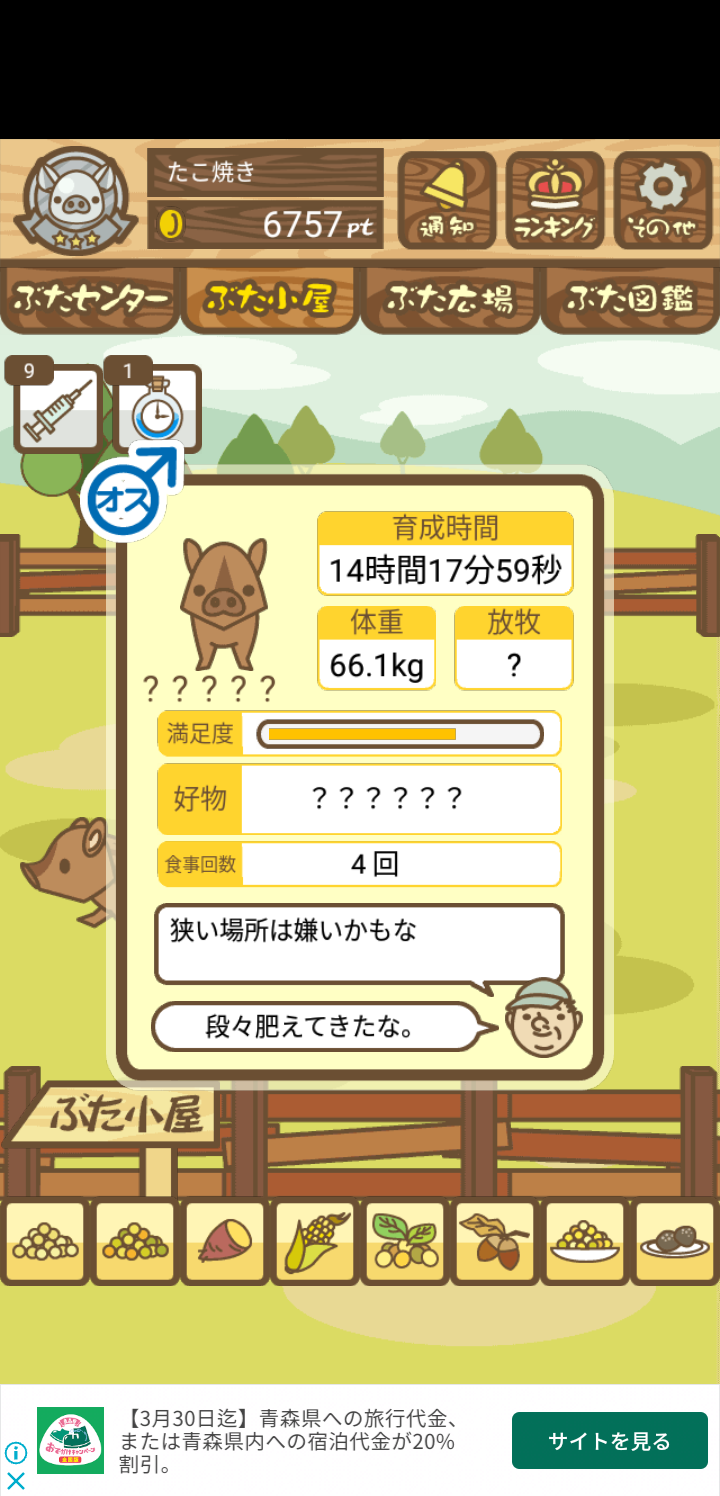This screenshot has width=720, height=1496.
Task: Tap the サイトを見る ad button
Action: pos(609,1440)
